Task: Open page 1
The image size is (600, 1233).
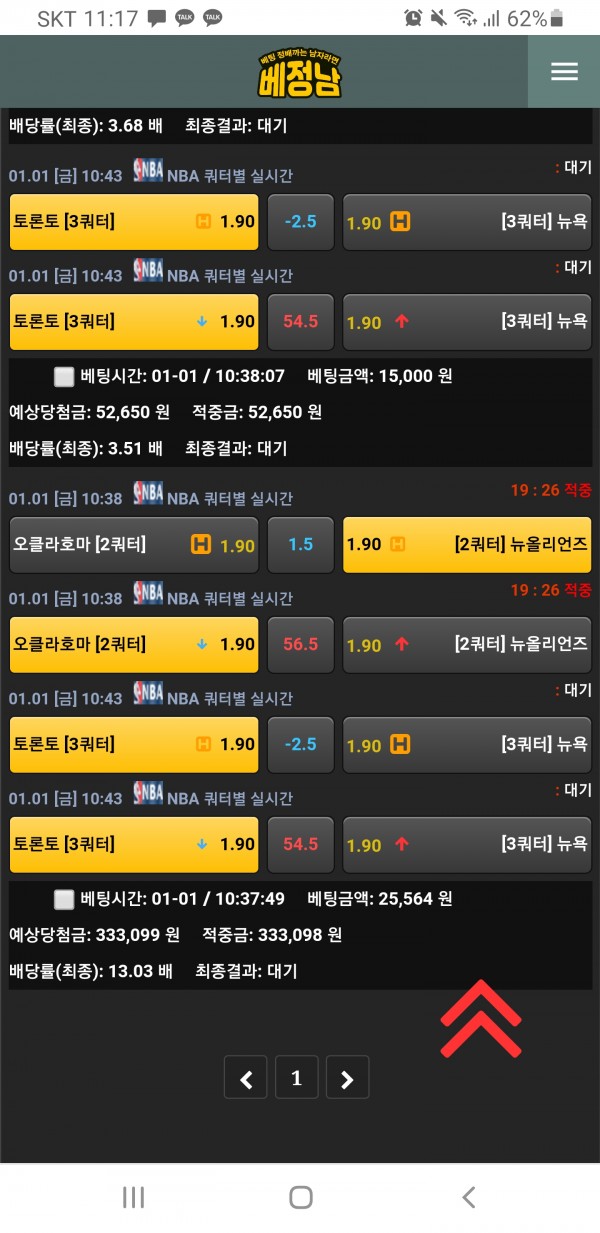Action: [296, 1078]
